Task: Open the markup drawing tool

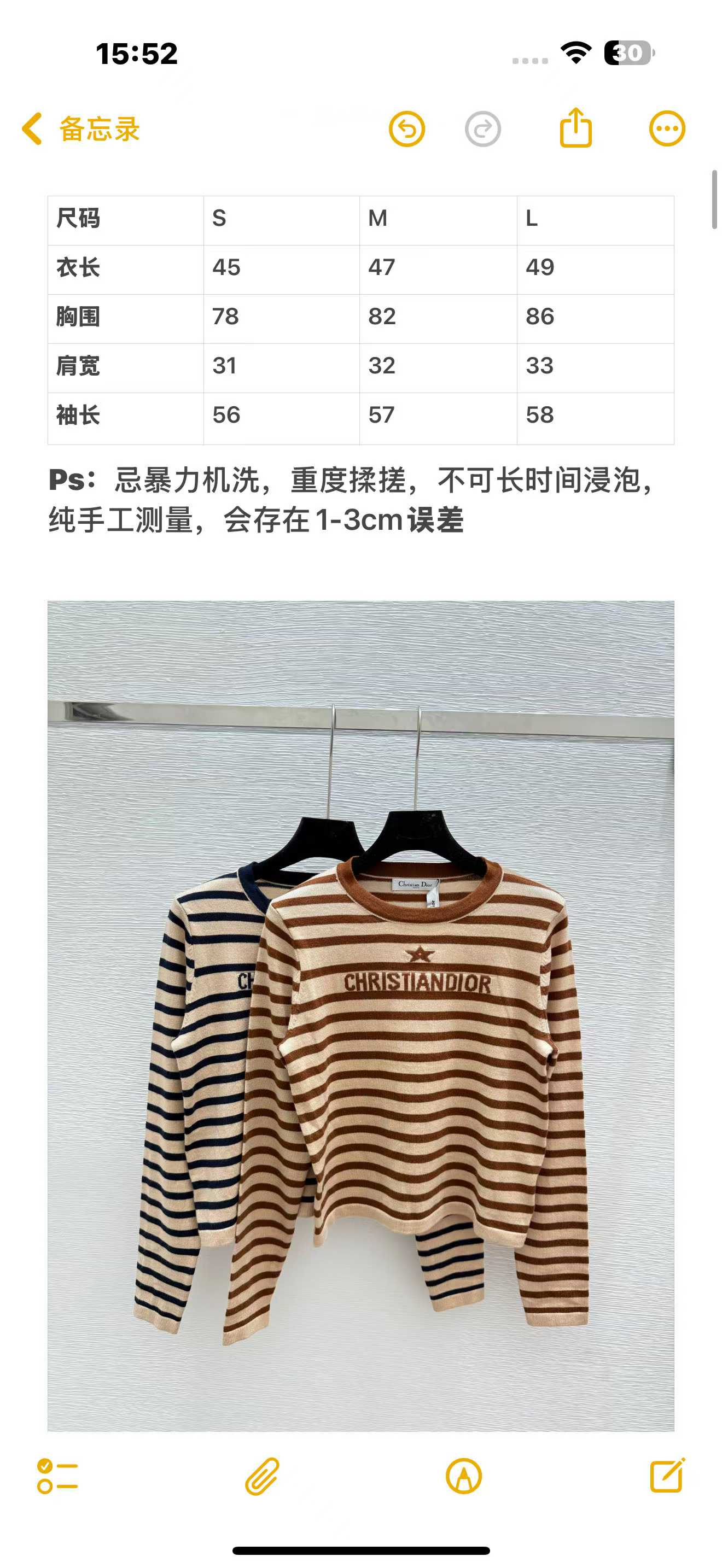Action: (464, 1476)
